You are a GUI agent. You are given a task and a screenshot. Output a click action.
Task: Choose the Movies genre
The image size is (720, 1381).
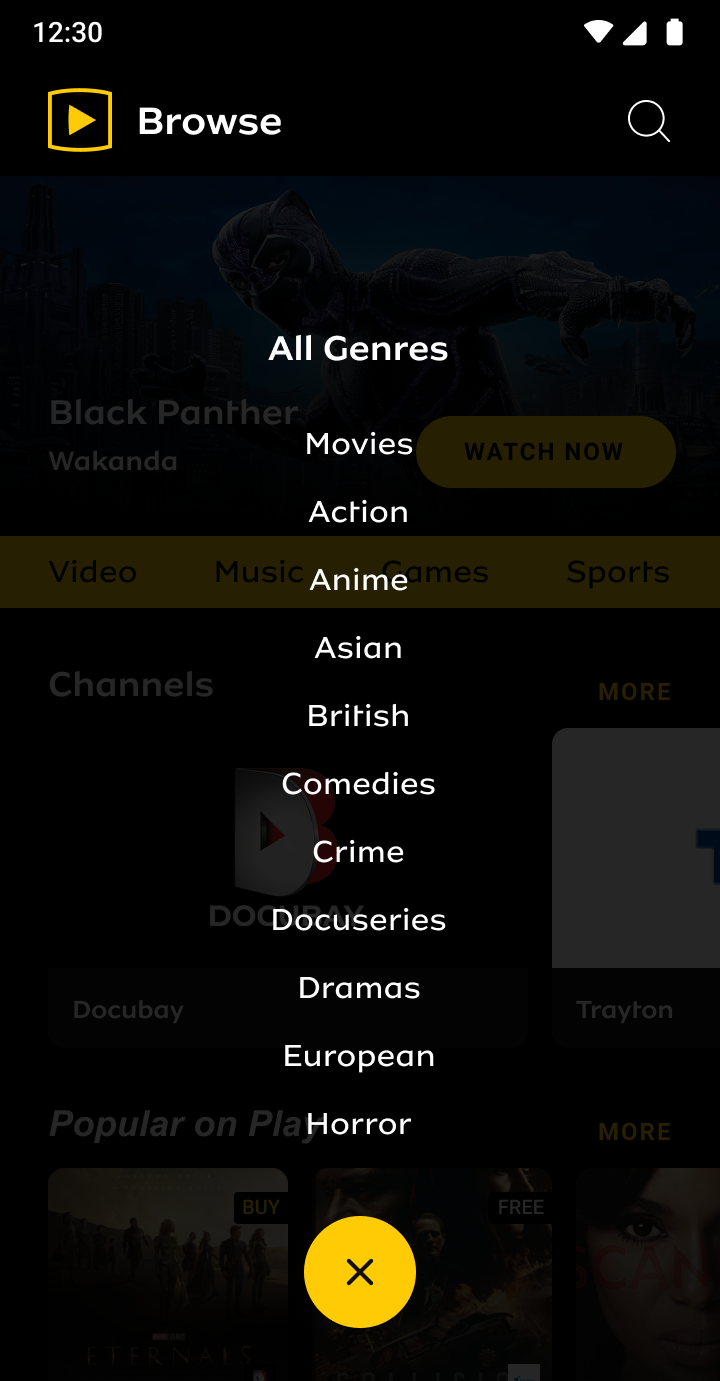pos(359,444)
